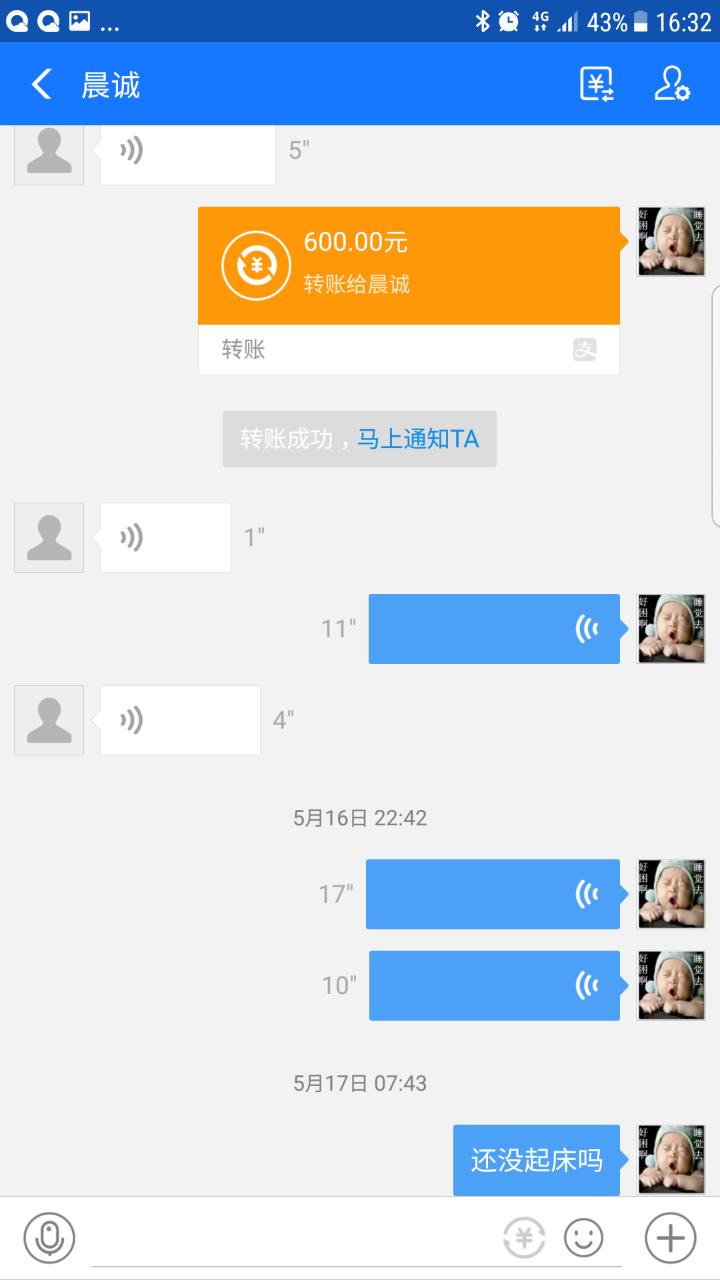Viewport: 720px width, 1280px height.
Task: Play the sent 17-second voice message
Action: (x=492, y=894)
